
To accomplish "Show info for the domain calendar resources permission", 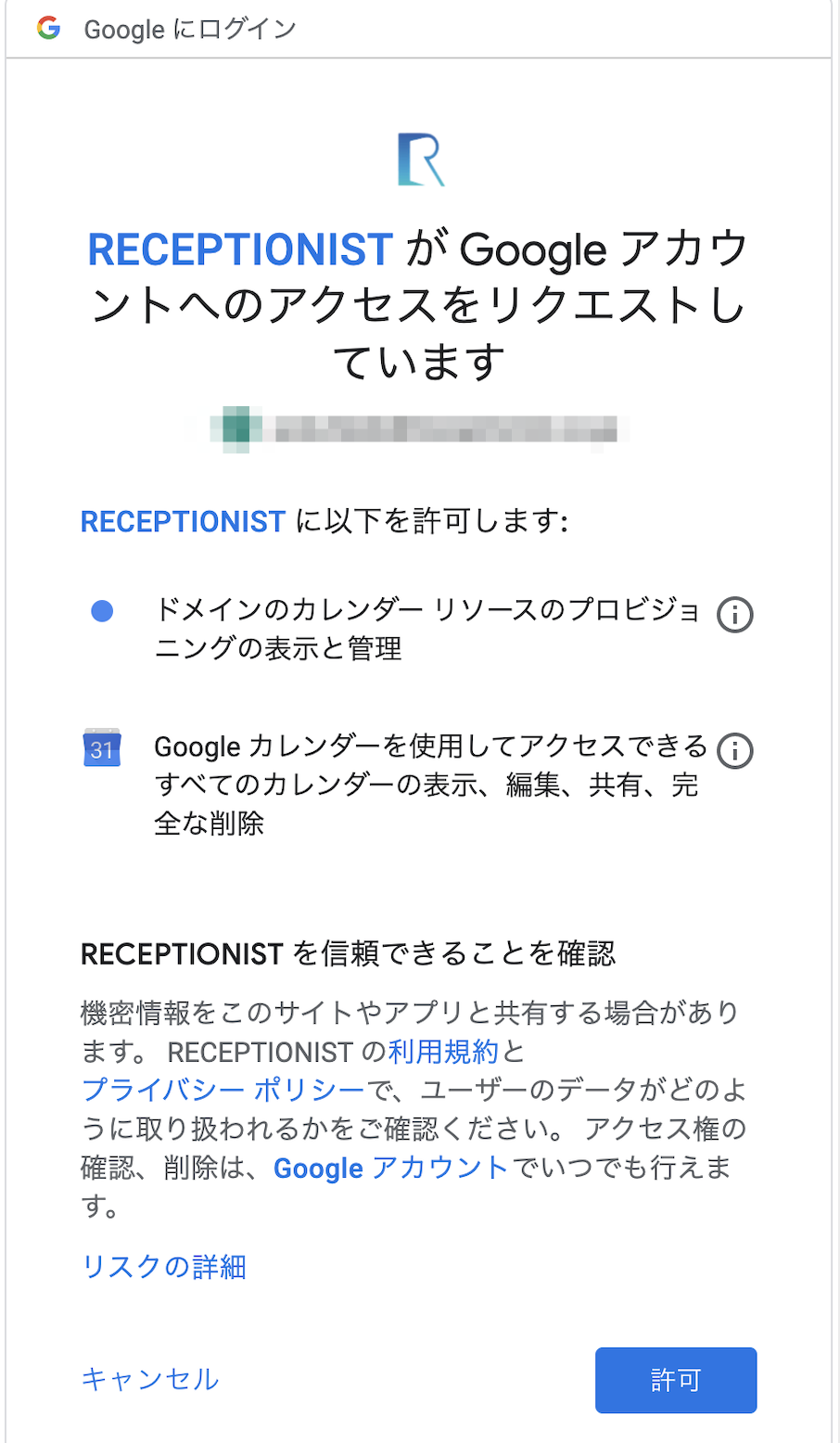I will pos(735,615).
